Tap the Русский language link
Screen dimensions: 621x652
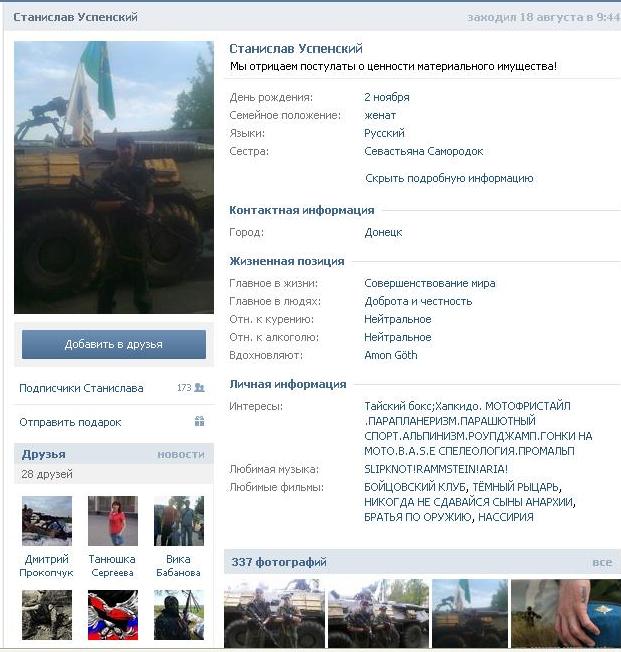tap(384, 133)
